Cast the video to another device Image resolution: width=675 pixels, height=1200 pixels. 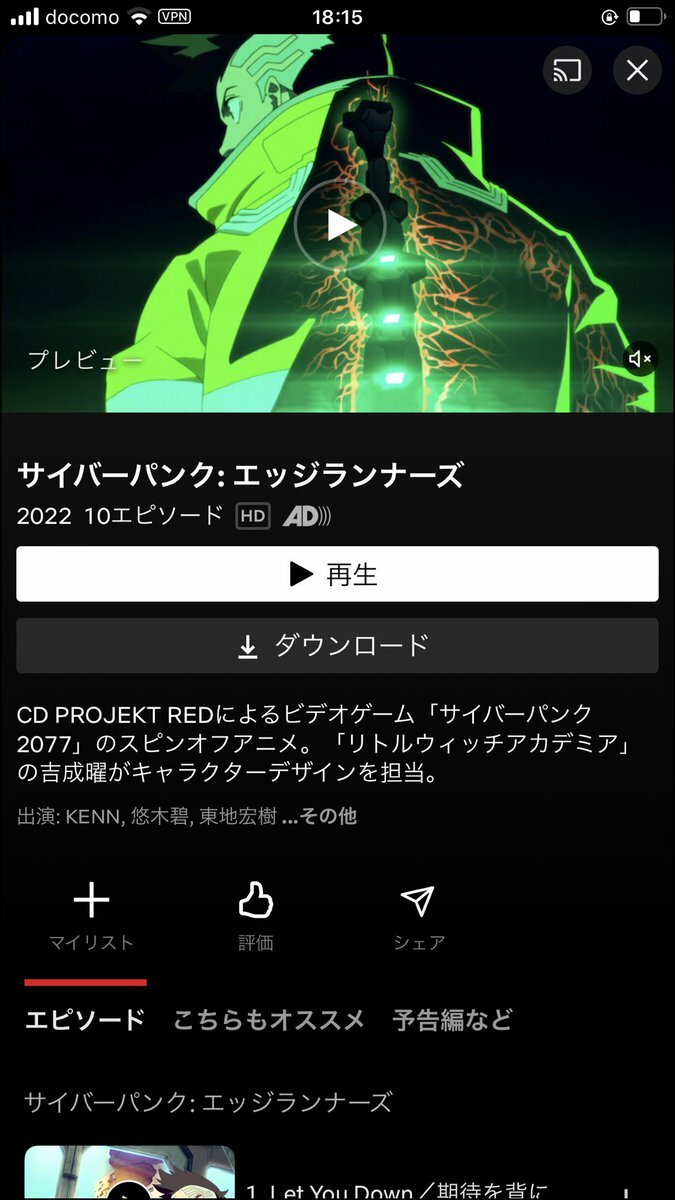(x=568, y=71)
